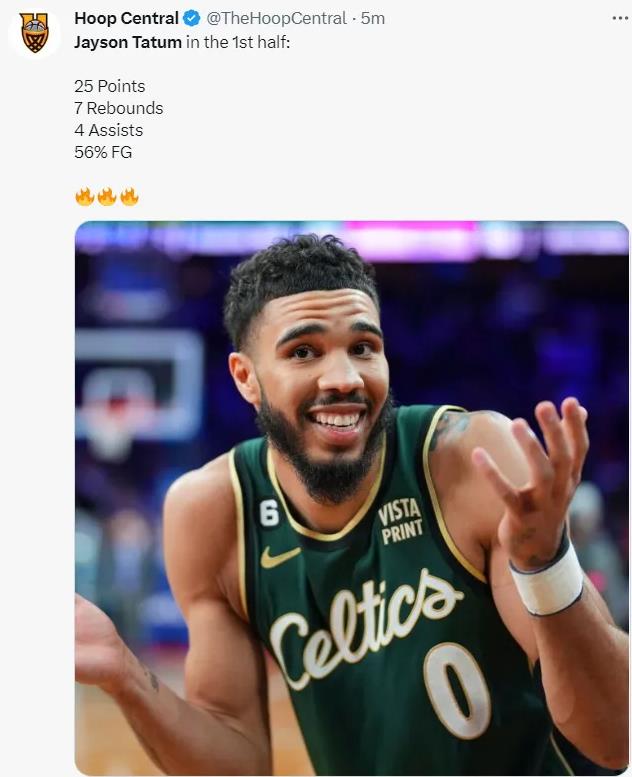The width and height of the screenshot is (632, 777).
Task: Open the tweet's more options menu
Action: coord(621,18)
